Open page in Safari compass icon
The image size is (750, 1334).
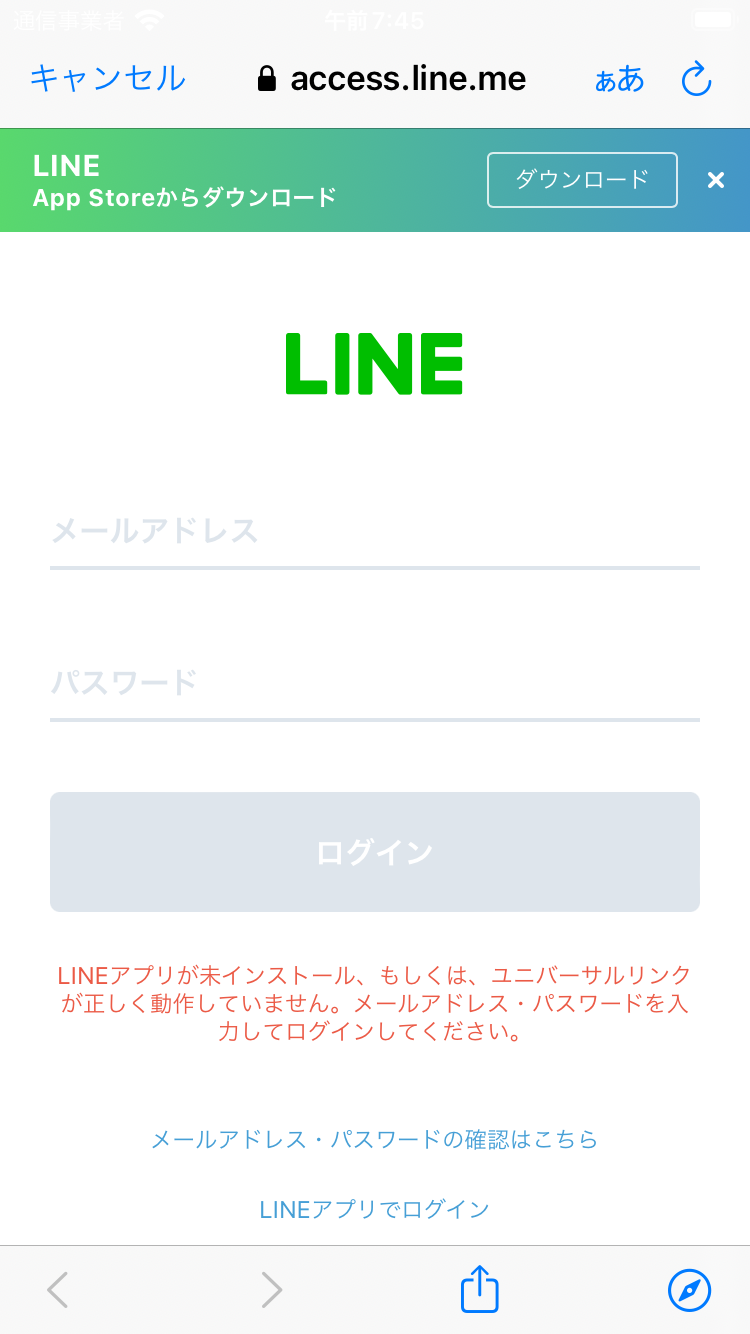click(689, 1290)
